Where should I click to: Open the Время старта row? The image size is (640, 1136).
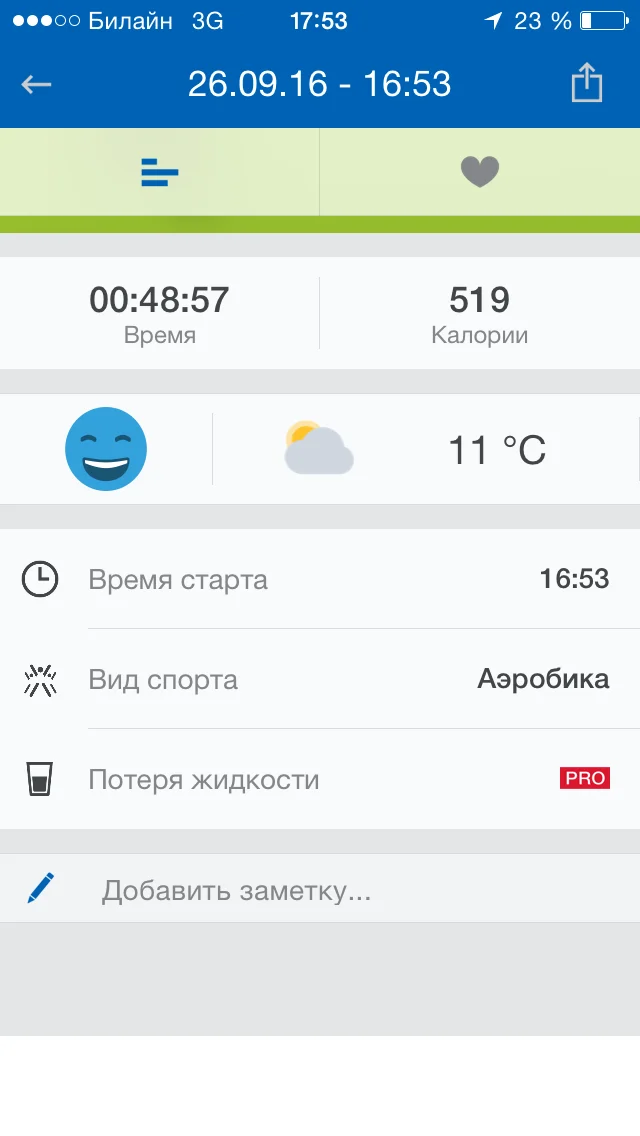point(320,579)
